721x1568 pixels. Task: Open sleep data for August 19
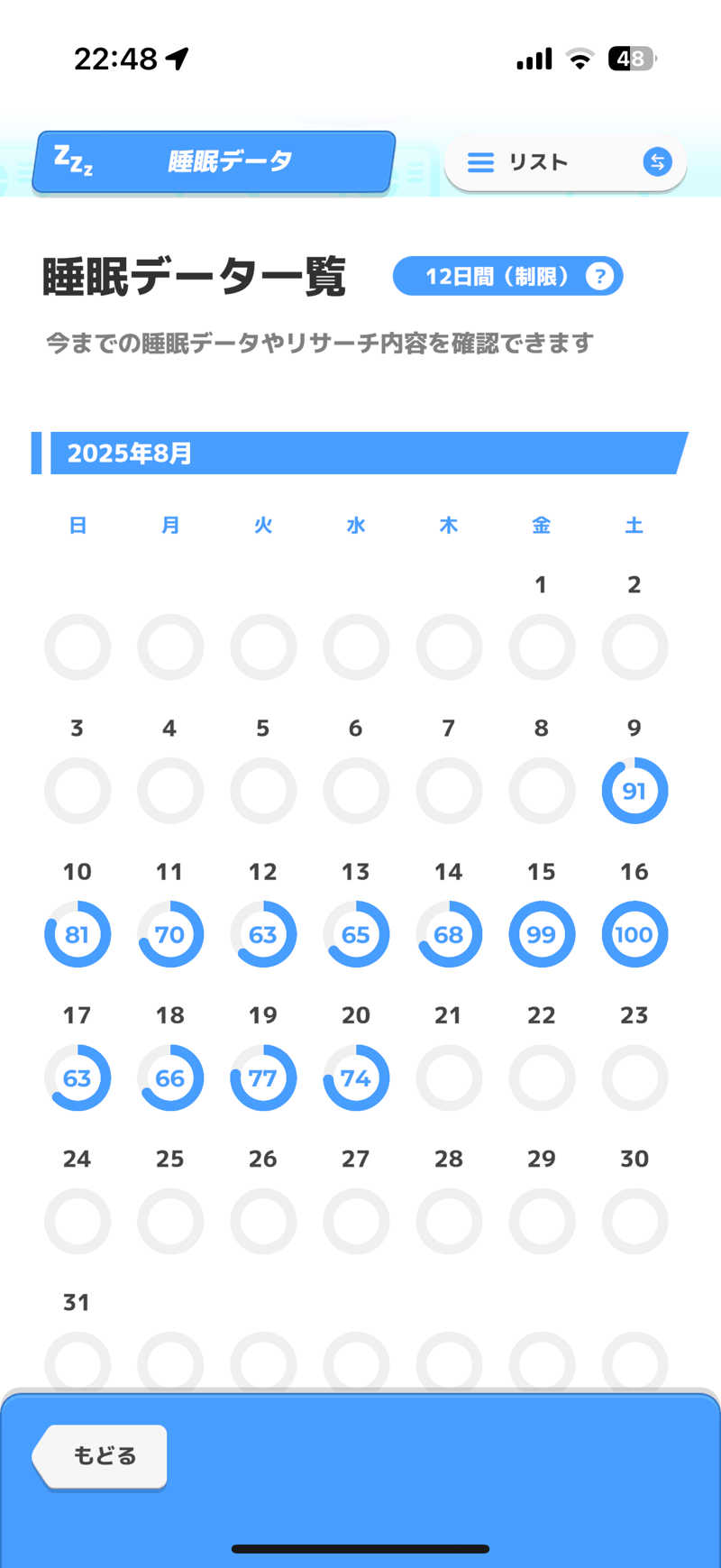coord(263,1077)
